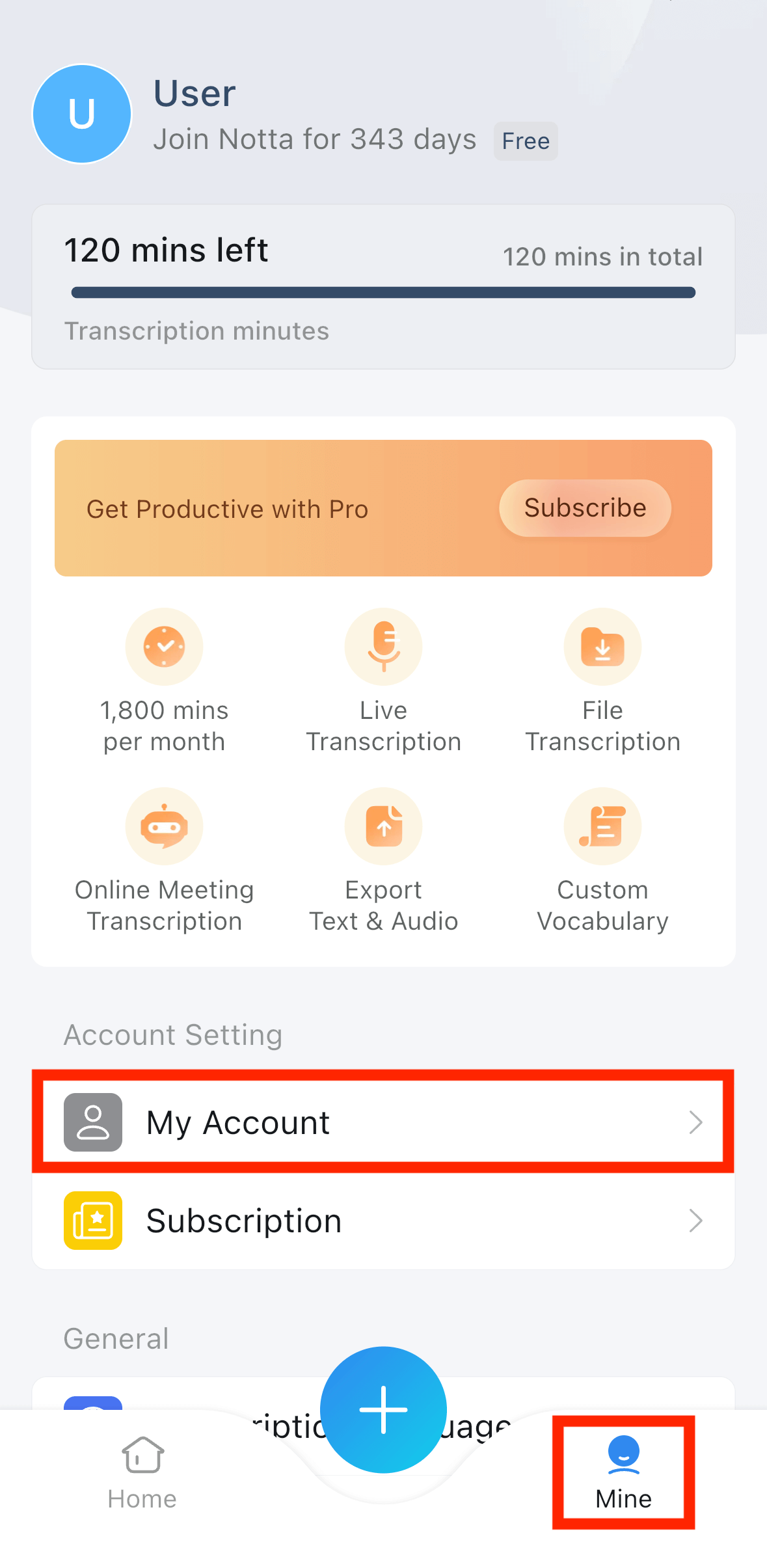Click the yellow Subscription card icon

[92, 1221]
